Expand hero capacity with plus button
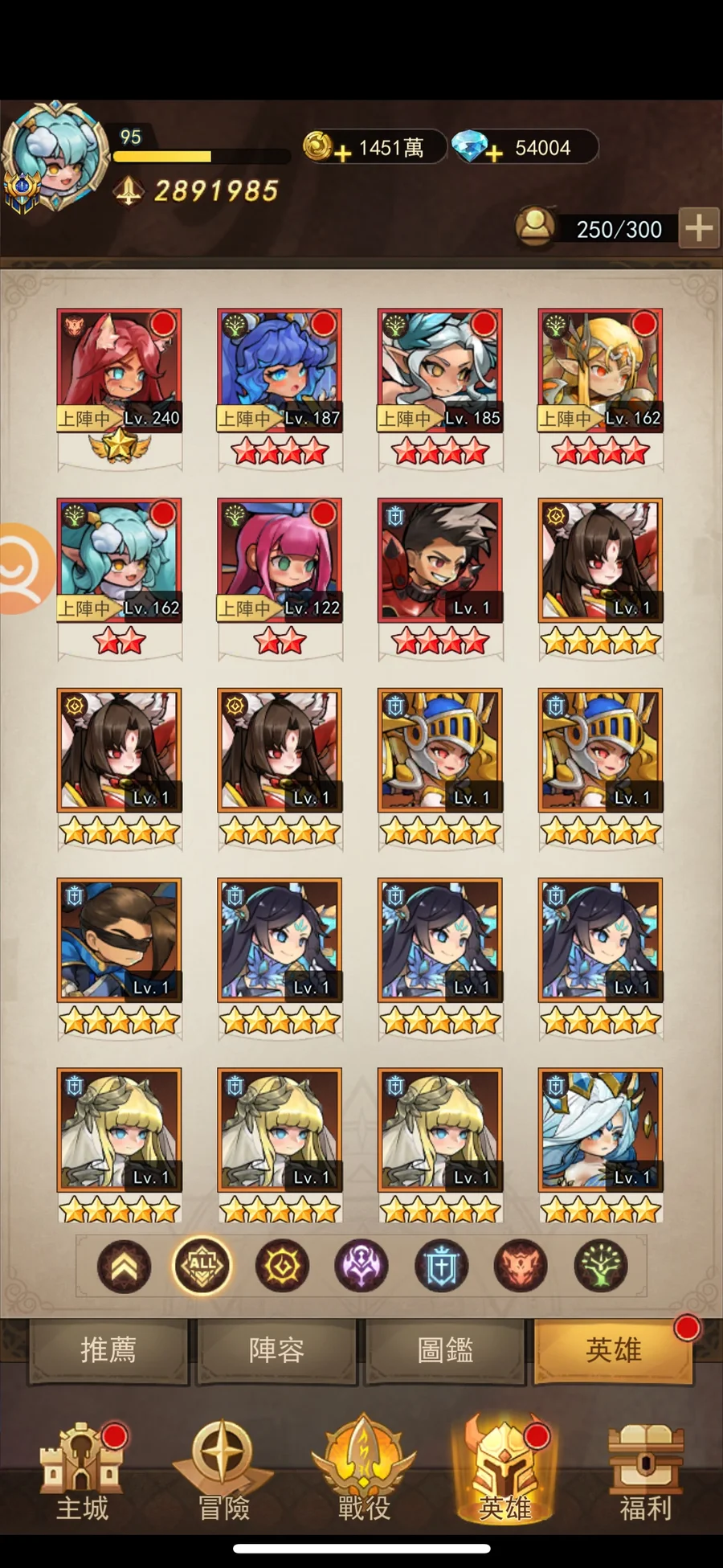This screenshot has width=723, height=1568. 698,228
